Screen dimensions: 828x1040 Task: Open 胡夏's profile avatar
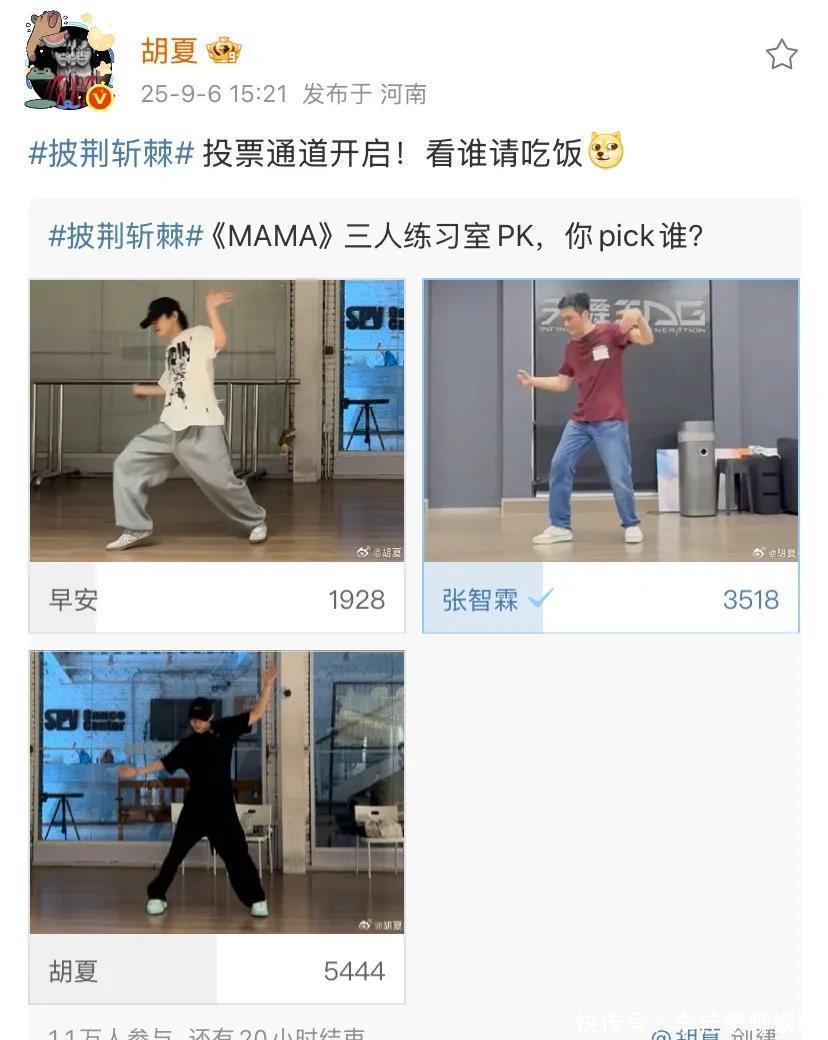68,61
